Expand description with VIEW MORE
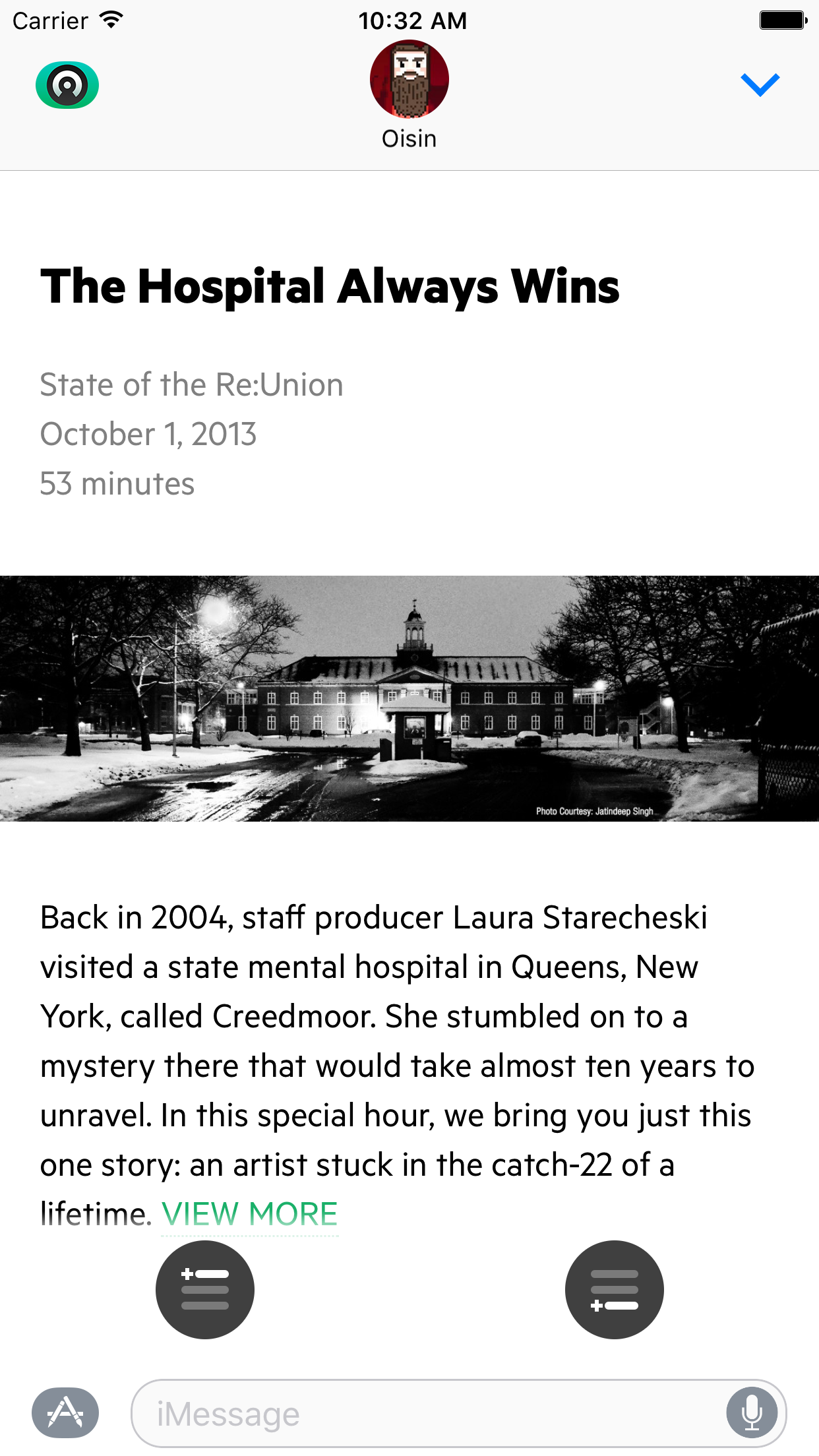Image resolution: width=819 pixels, height=1456 pixels. 249,1214
